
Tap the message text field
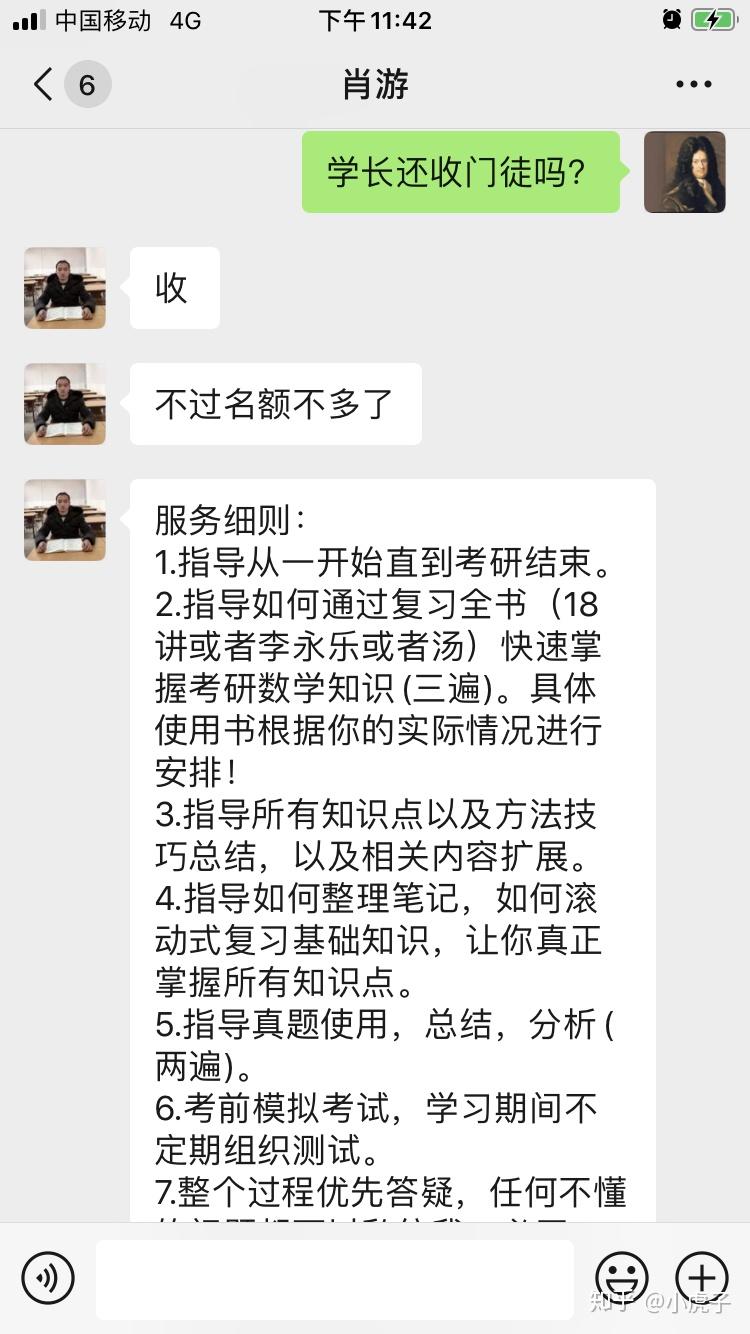335,1279
